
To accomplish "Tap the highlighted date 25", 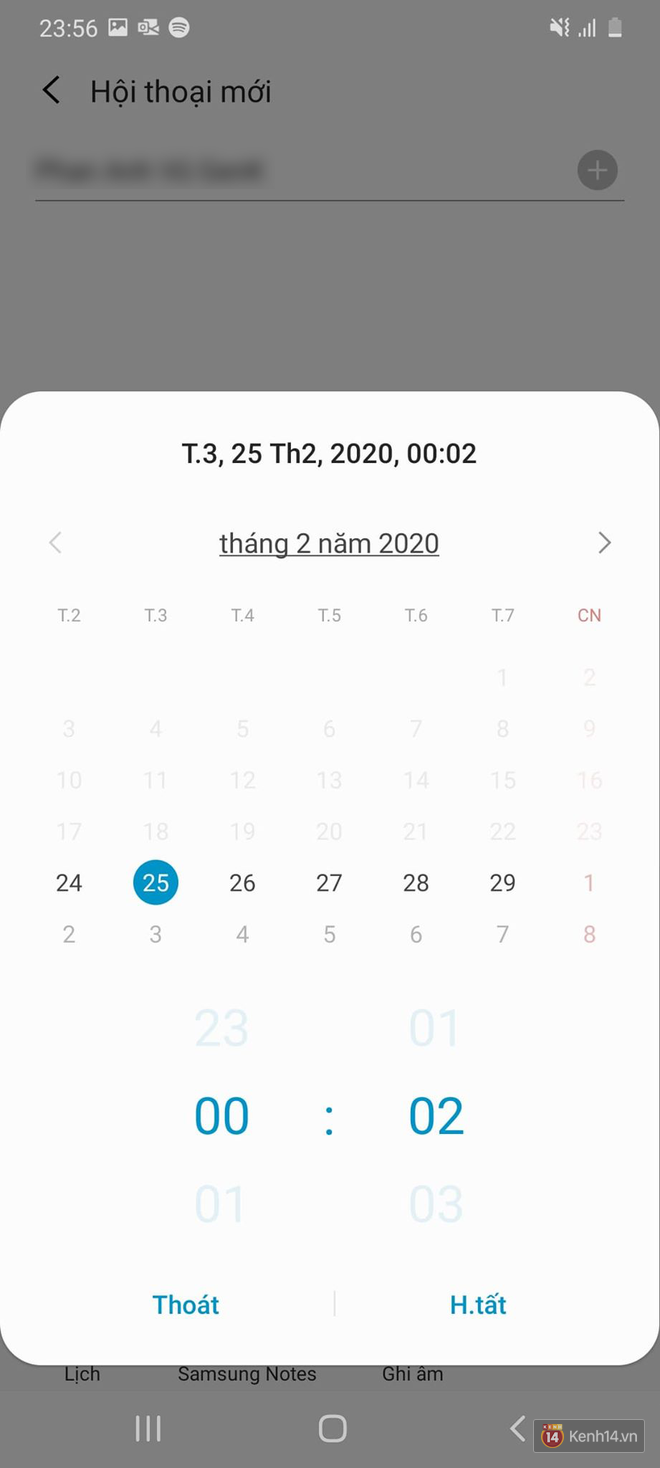I will (x=156, y=883).
